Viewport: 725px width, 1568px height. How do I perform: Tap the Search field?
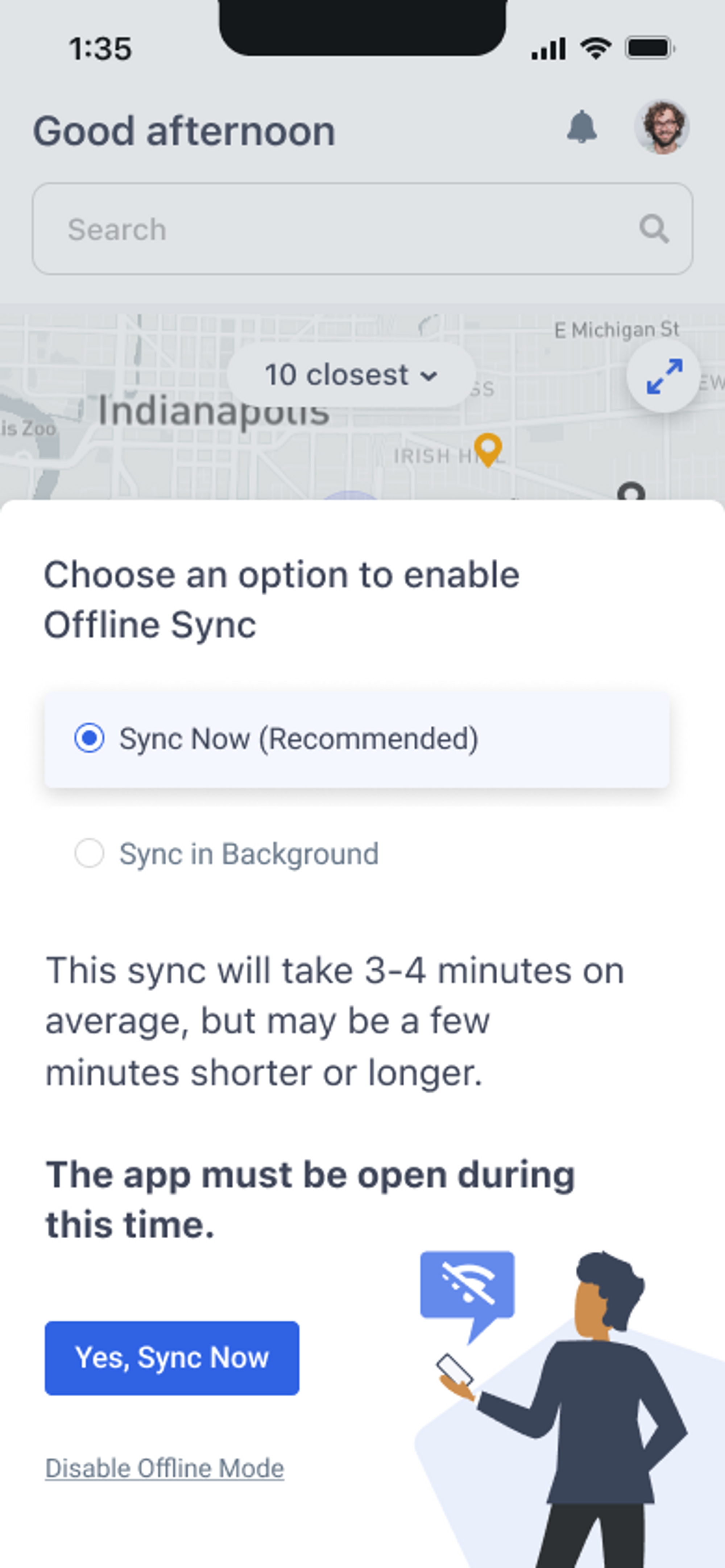(x=362, y=229)
